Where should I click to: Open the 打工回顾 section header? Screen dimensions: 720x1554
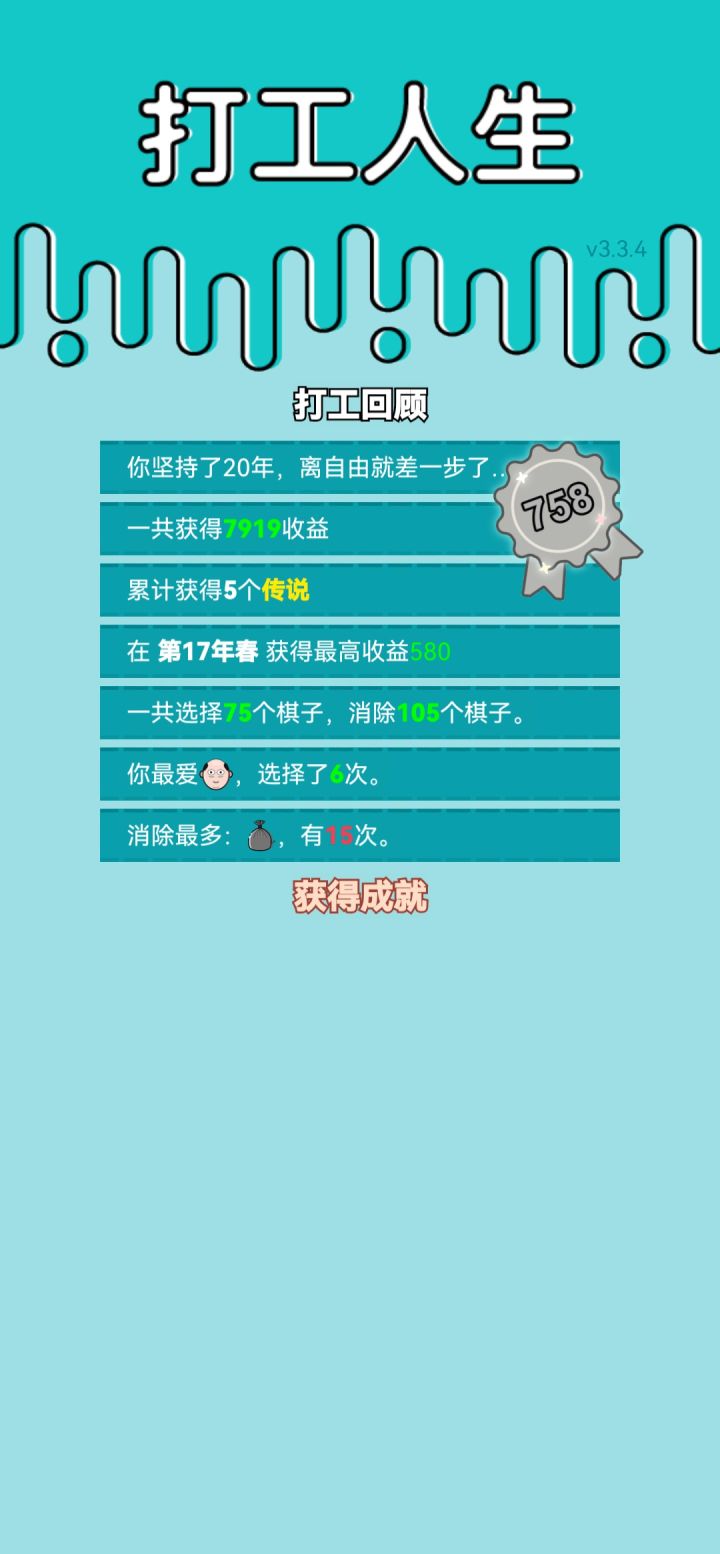pos(360,403)
